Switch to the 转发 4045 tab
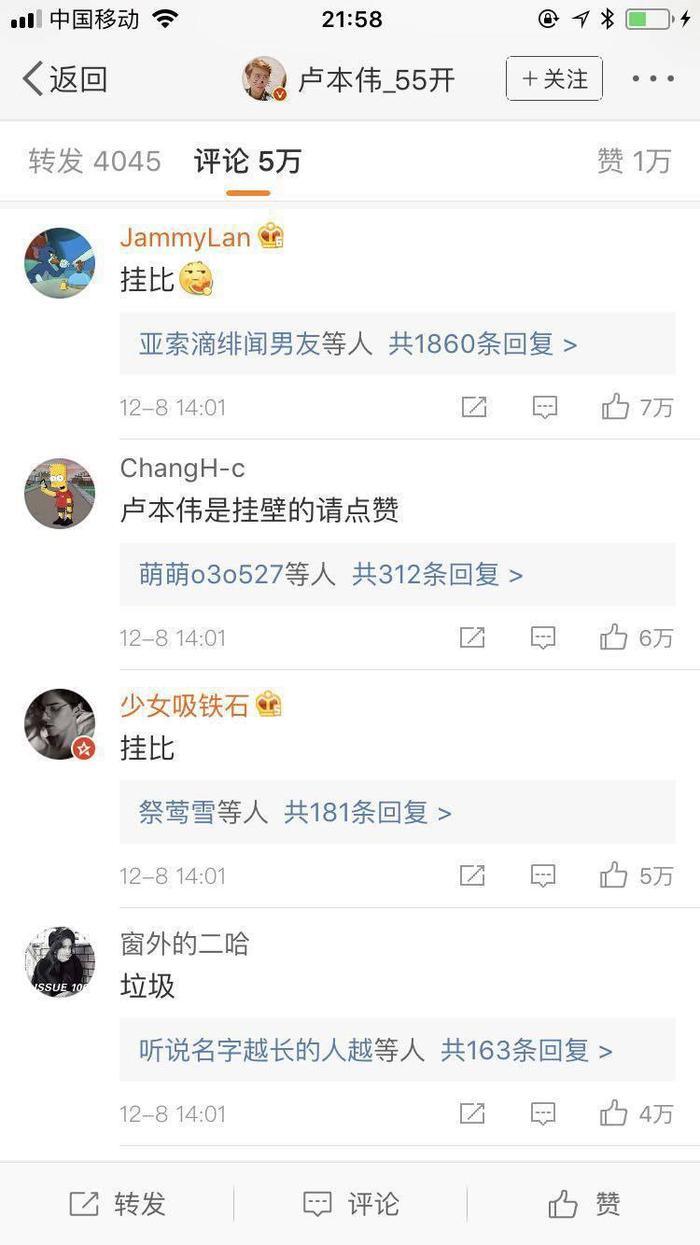 94,161
